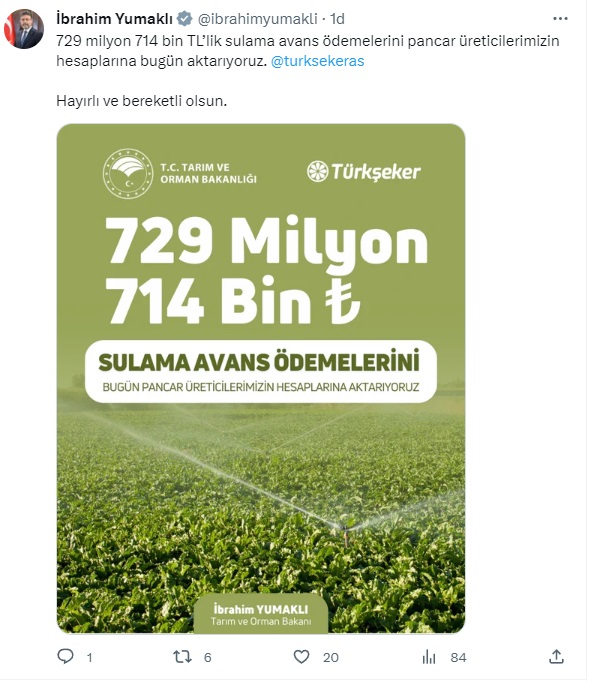Image resolution: width=602 pixels, height=681 pixels.
Task: Open the İbrahim Yumaklı display name link
Action: pyautogui.click(x=114, y=19)
